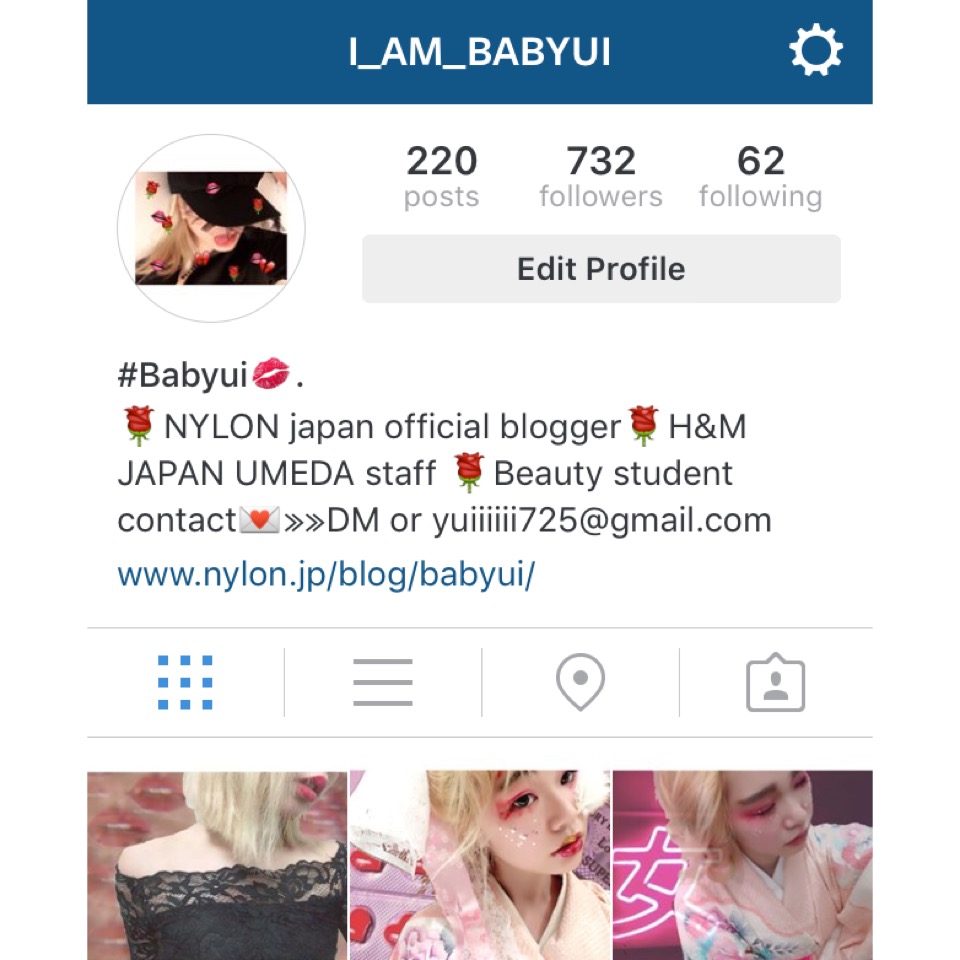Switch to the grid view tab
Screen dimensions: 960x960
tap(185, 683)
